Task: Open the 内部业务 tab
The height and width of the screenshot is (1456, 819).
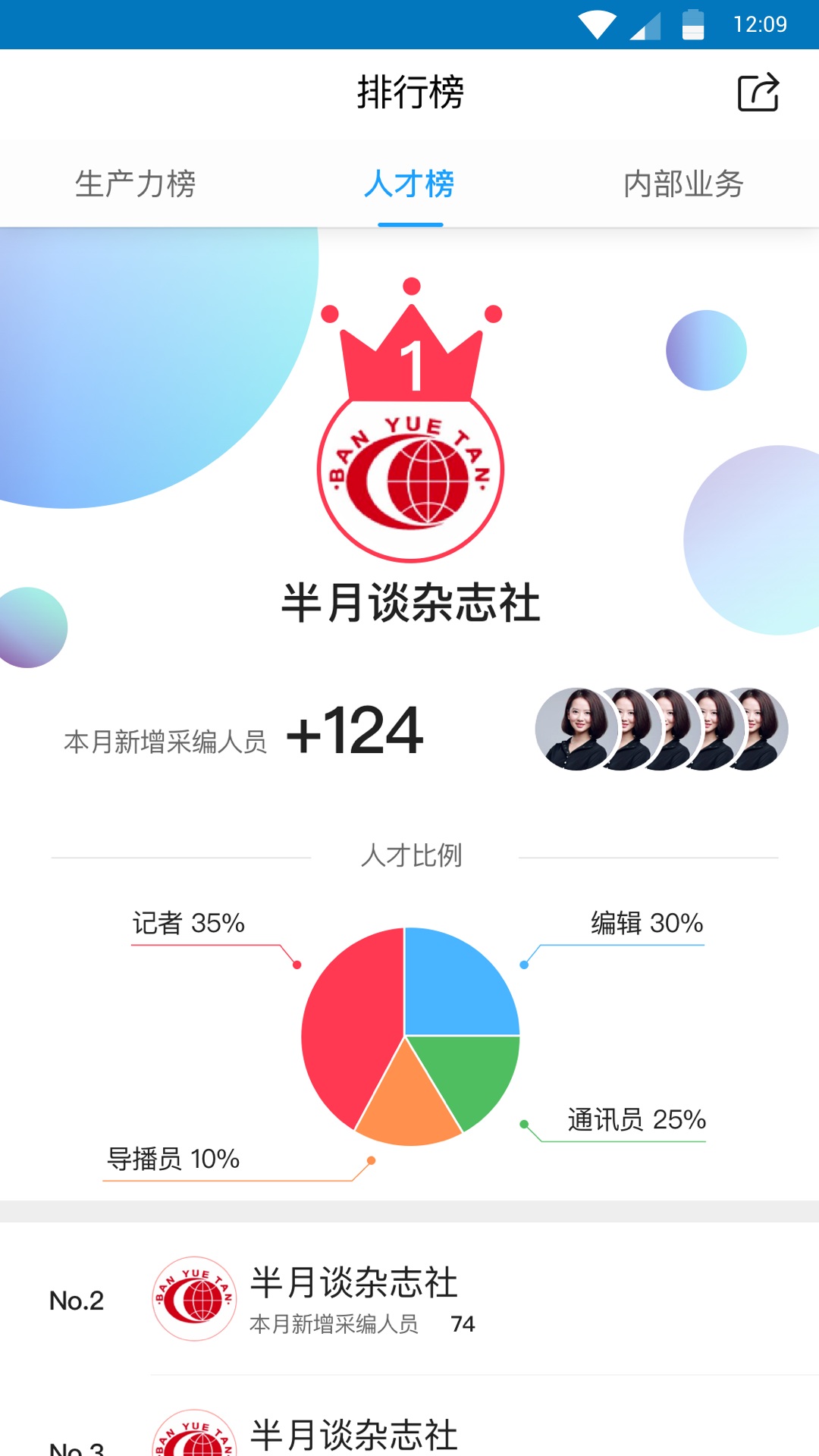Action: click(683, 184)
